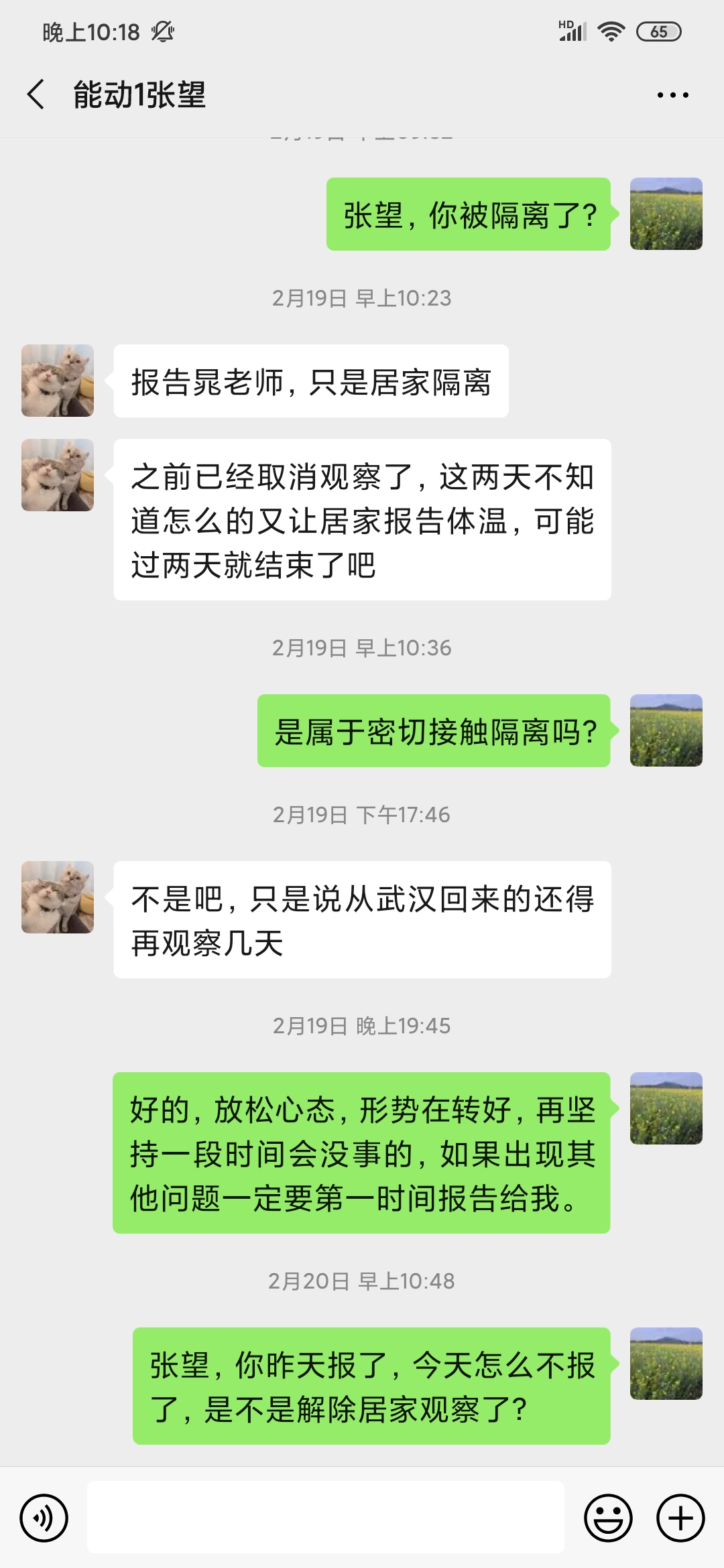Go back to the chat list
Image resolution: width=724 pixels, height=1568 pixels.
36,94
